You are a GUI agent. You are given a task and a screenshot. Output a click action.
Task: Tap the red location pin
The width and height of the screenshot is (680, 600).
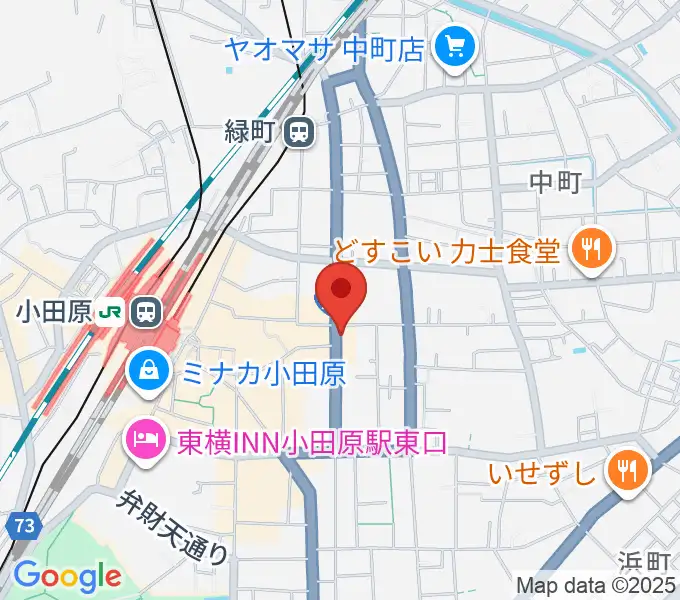[341, 291]
